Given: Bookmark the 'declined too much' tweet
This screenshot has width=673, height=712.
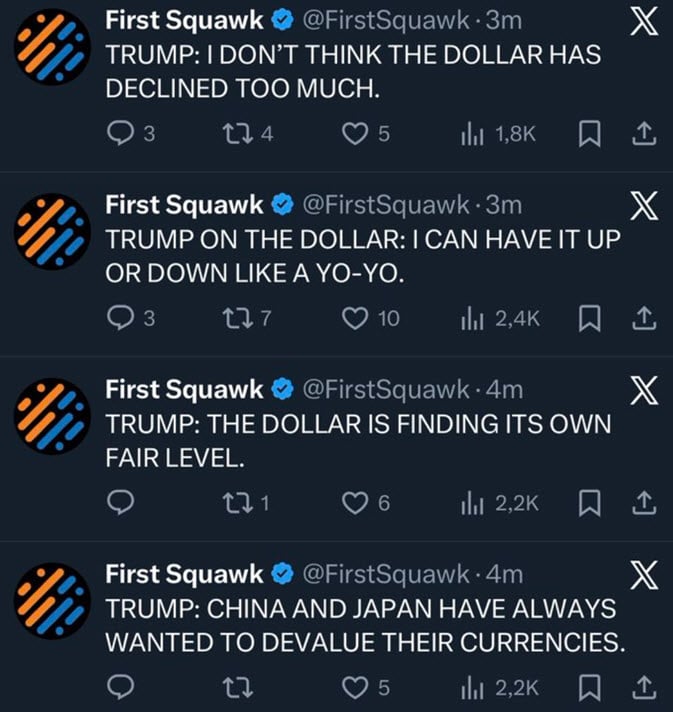Looking at the screenshot, I should pyautogui.click(x=589, y=134).
